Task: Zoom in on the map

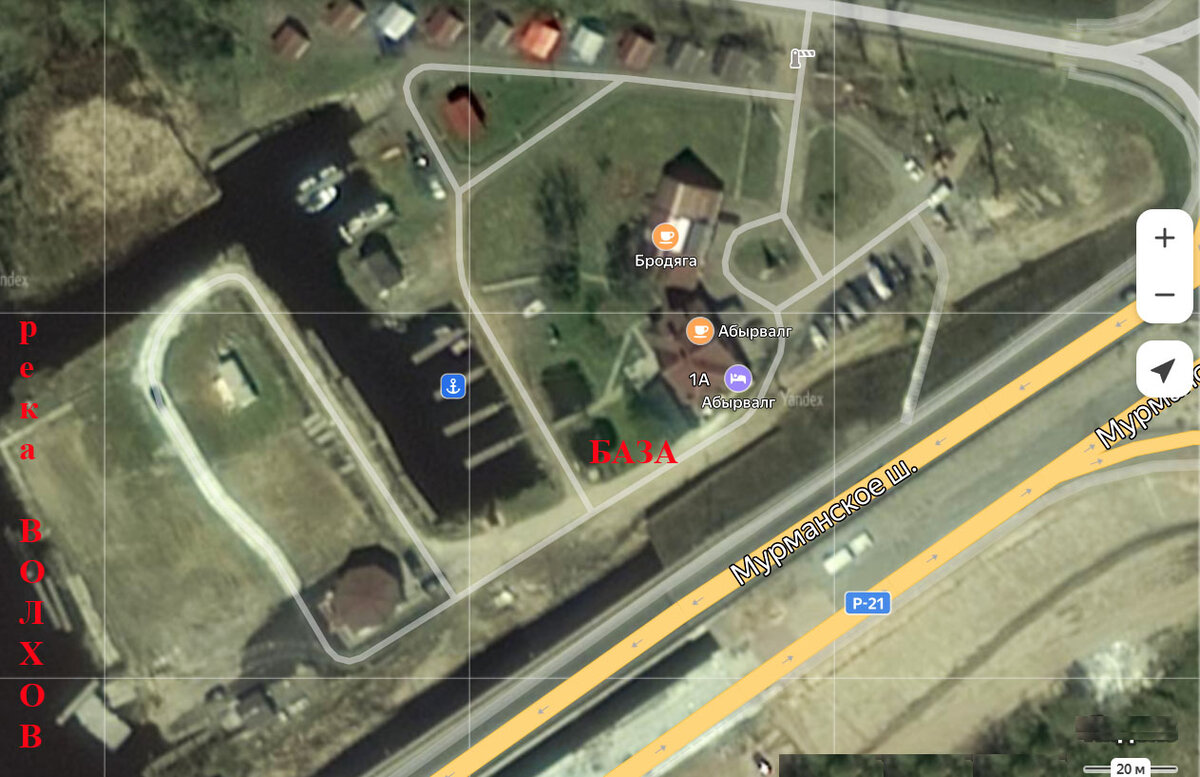Action: pyautogui.click(x=1164, y=238)
